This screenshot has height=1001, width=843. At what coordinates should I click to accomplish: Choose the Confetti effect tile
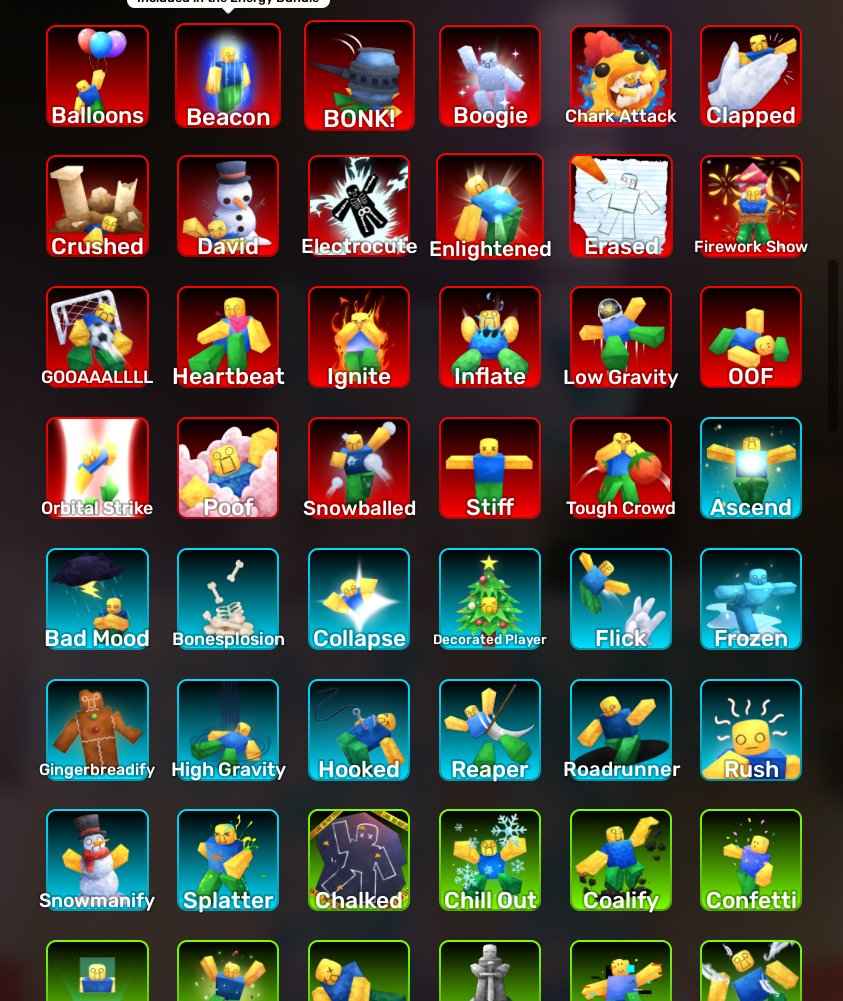751,860
